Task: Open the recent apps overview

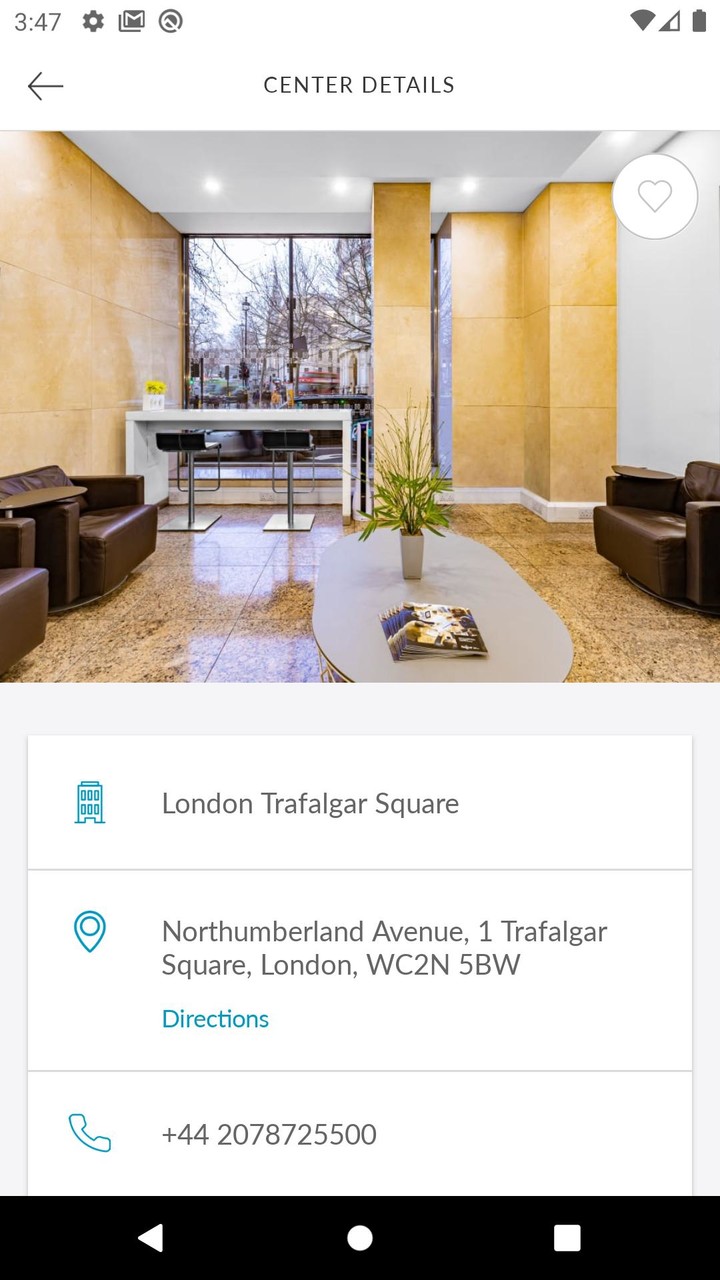Action: pos(567,1238)
